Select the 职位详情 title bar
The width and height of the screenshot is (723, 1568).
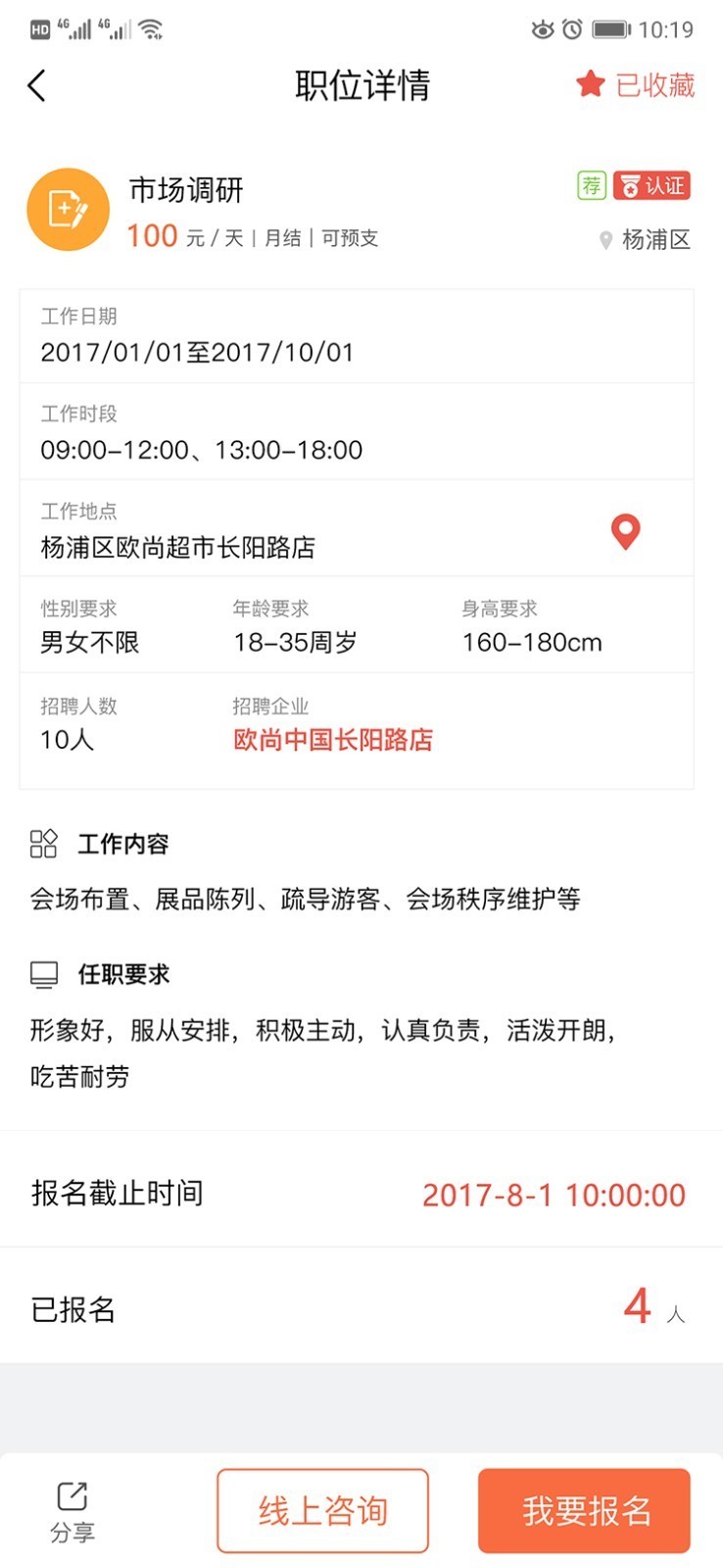coord(361,85)
